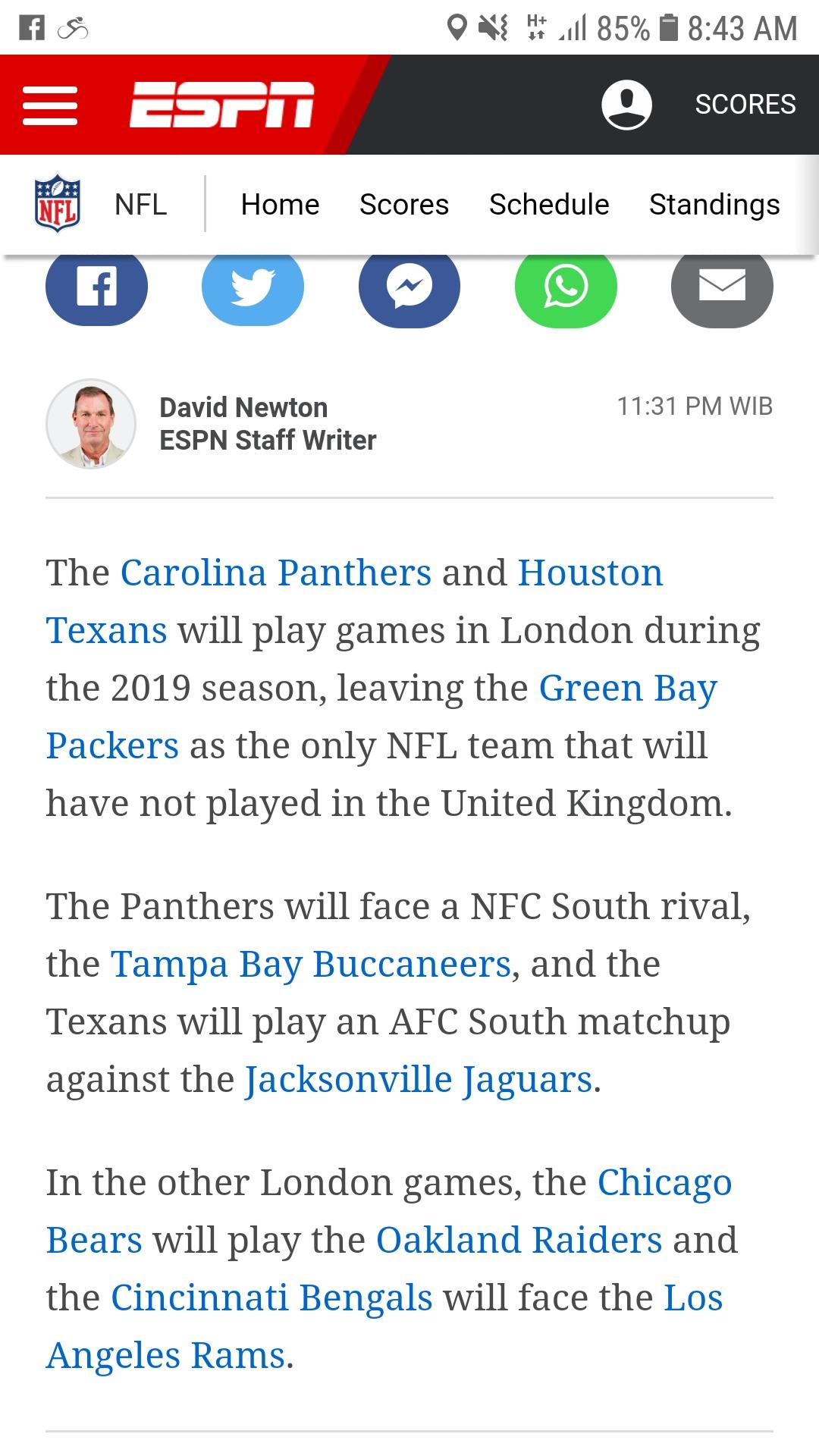The height and width of the screenshot is (1456, 819).
Task: Switch to the Schedule tab
Action: pos(549,205)
